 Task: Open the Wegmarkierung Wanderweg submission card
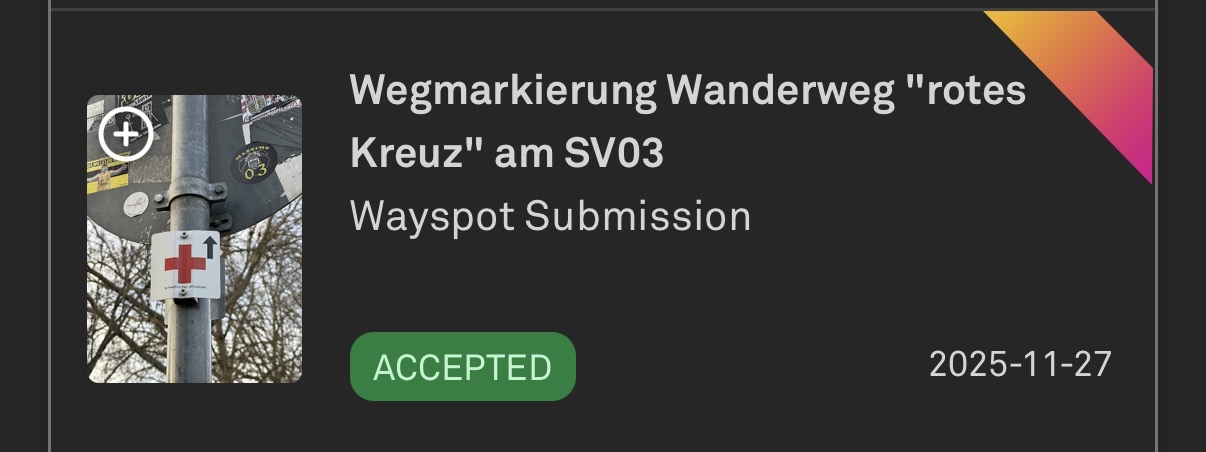coord(687,122)
